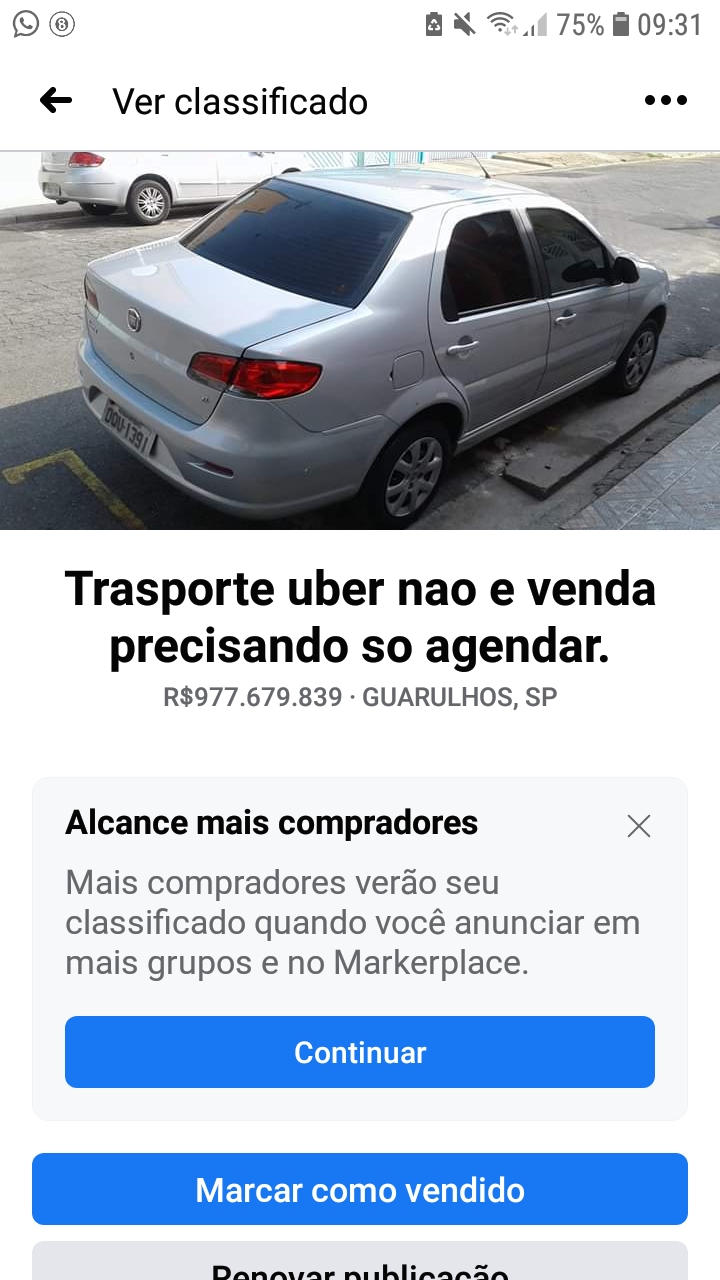
Task: Tap Continuar to advertise in more groups
Action: (359, 1051)
